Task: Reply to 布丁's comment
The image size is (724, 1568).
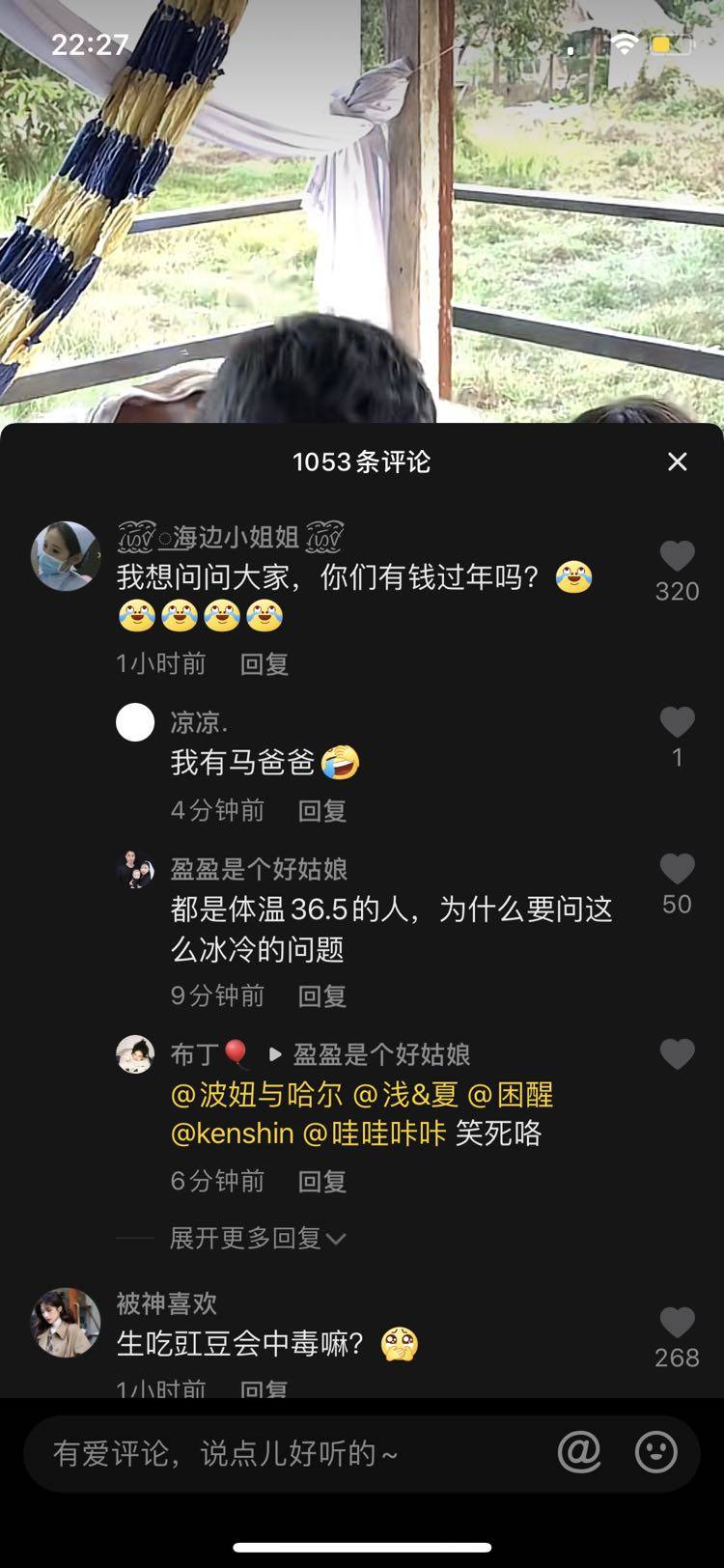Action: [321, 1181]
